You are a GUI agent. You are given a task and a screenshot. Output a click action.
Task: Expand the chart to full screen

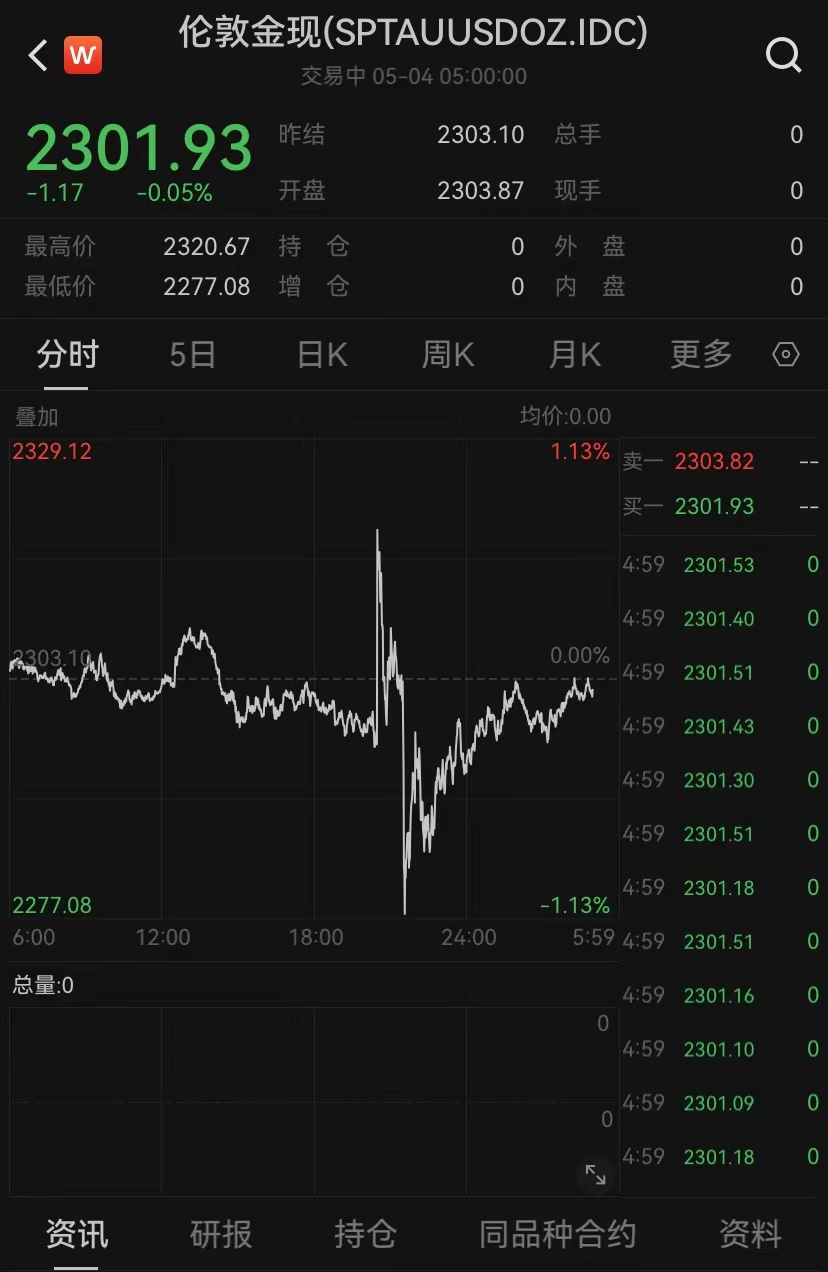(x=595, y=1174)
